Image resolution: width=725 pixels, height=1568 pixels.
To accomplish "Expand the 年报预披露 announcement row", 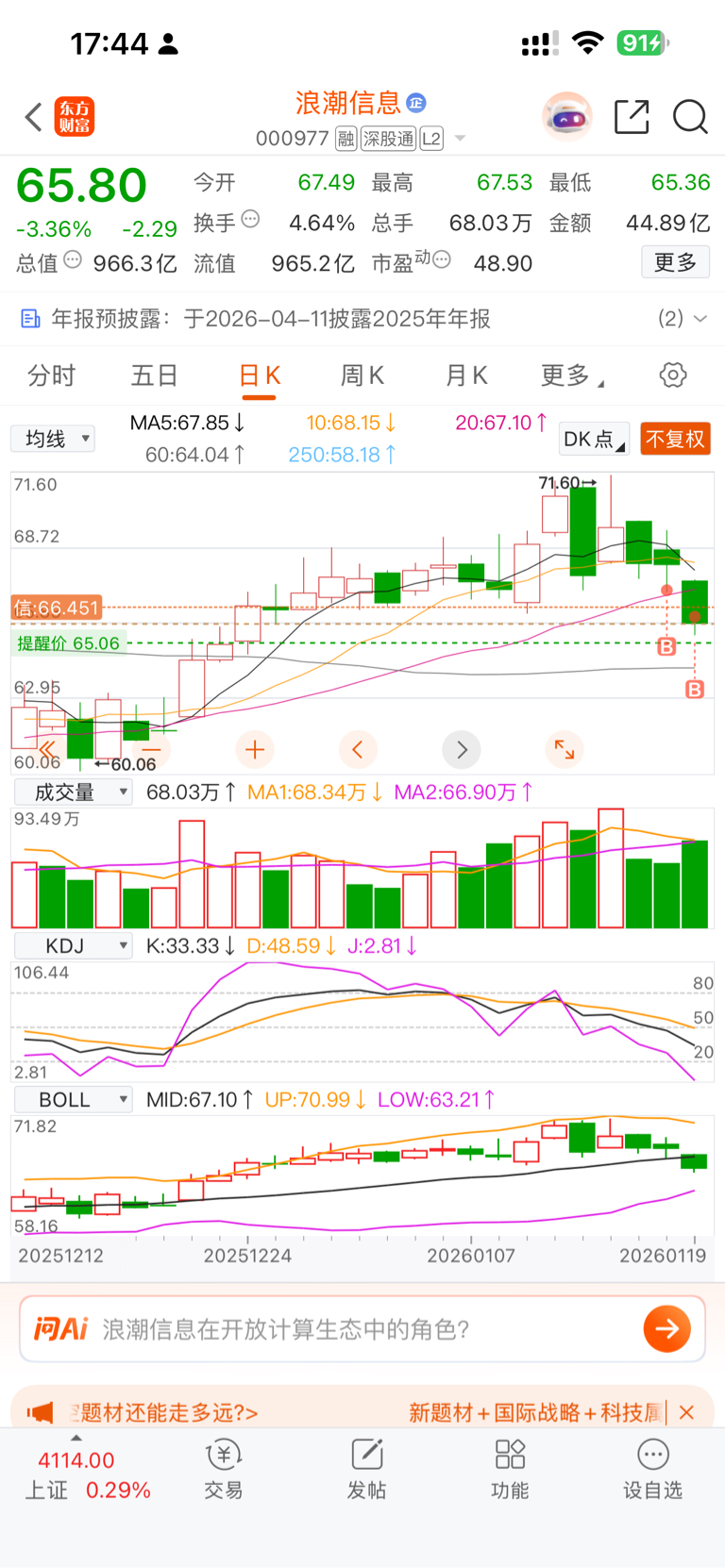I will (x=699, y=319).
